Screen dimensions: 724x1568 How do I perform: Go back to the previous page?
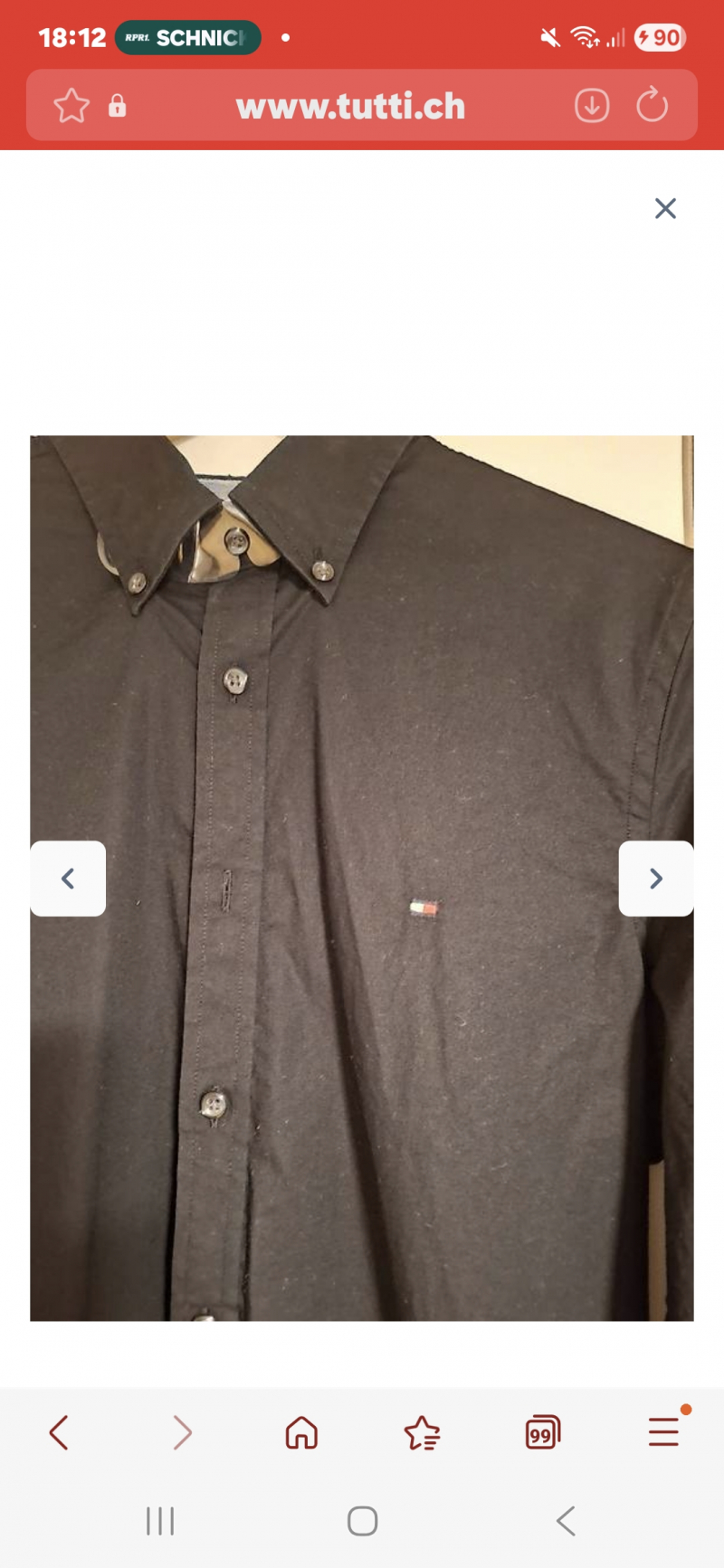click(x=59, y=1432)
